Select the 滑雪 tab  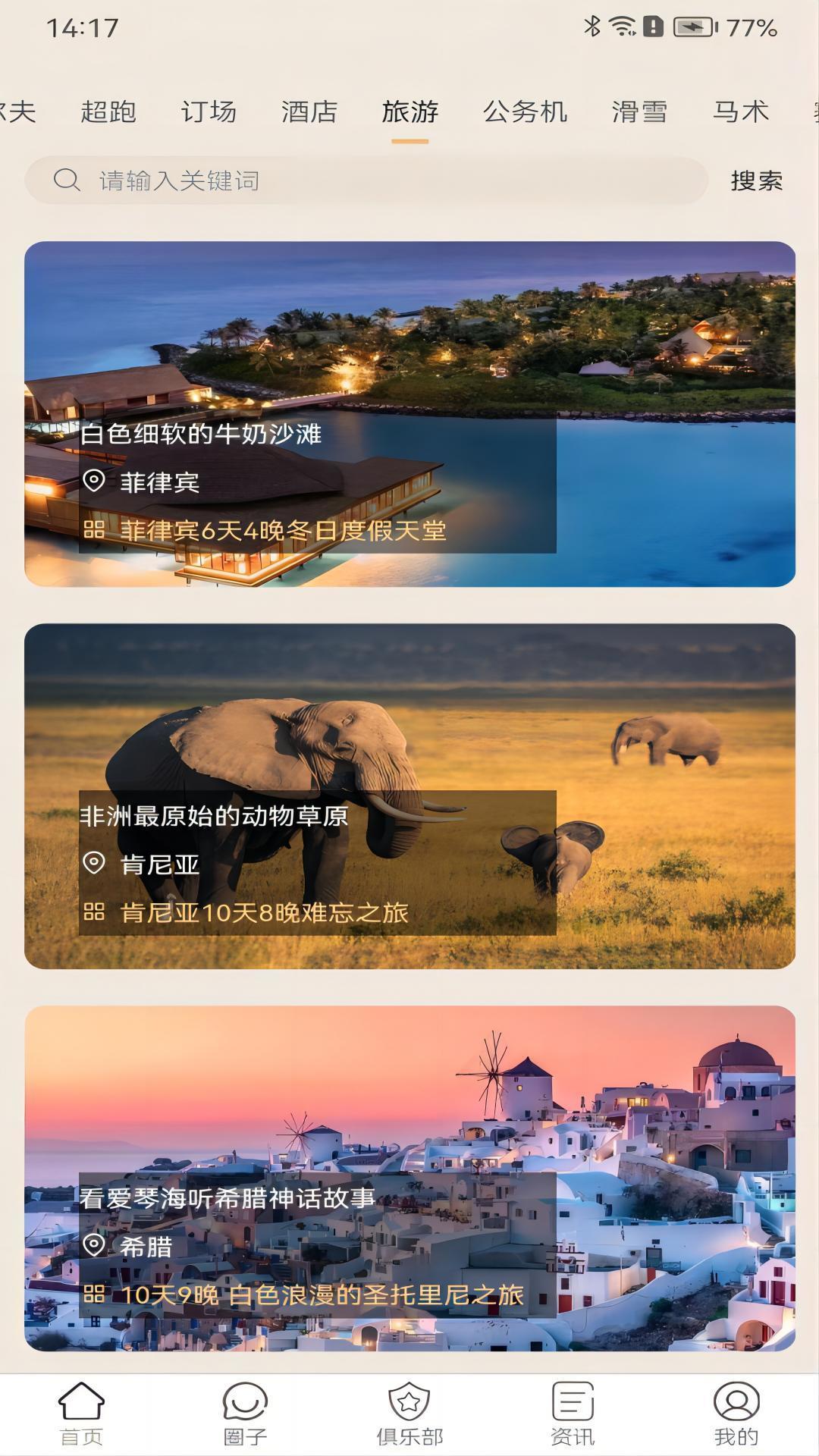(x=639, y=111)
